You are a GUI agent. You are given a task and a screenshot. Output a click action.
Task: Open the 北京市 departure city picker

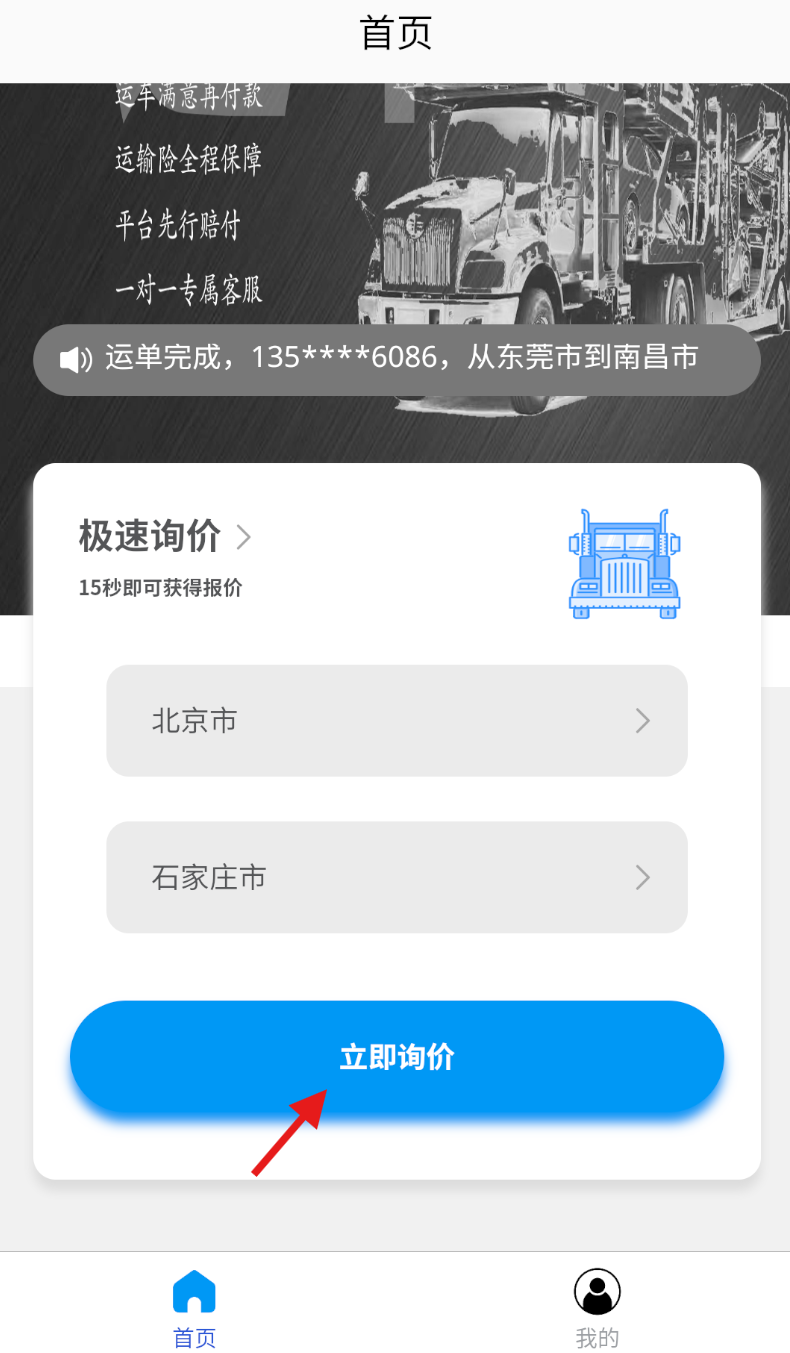pos(396,720)
